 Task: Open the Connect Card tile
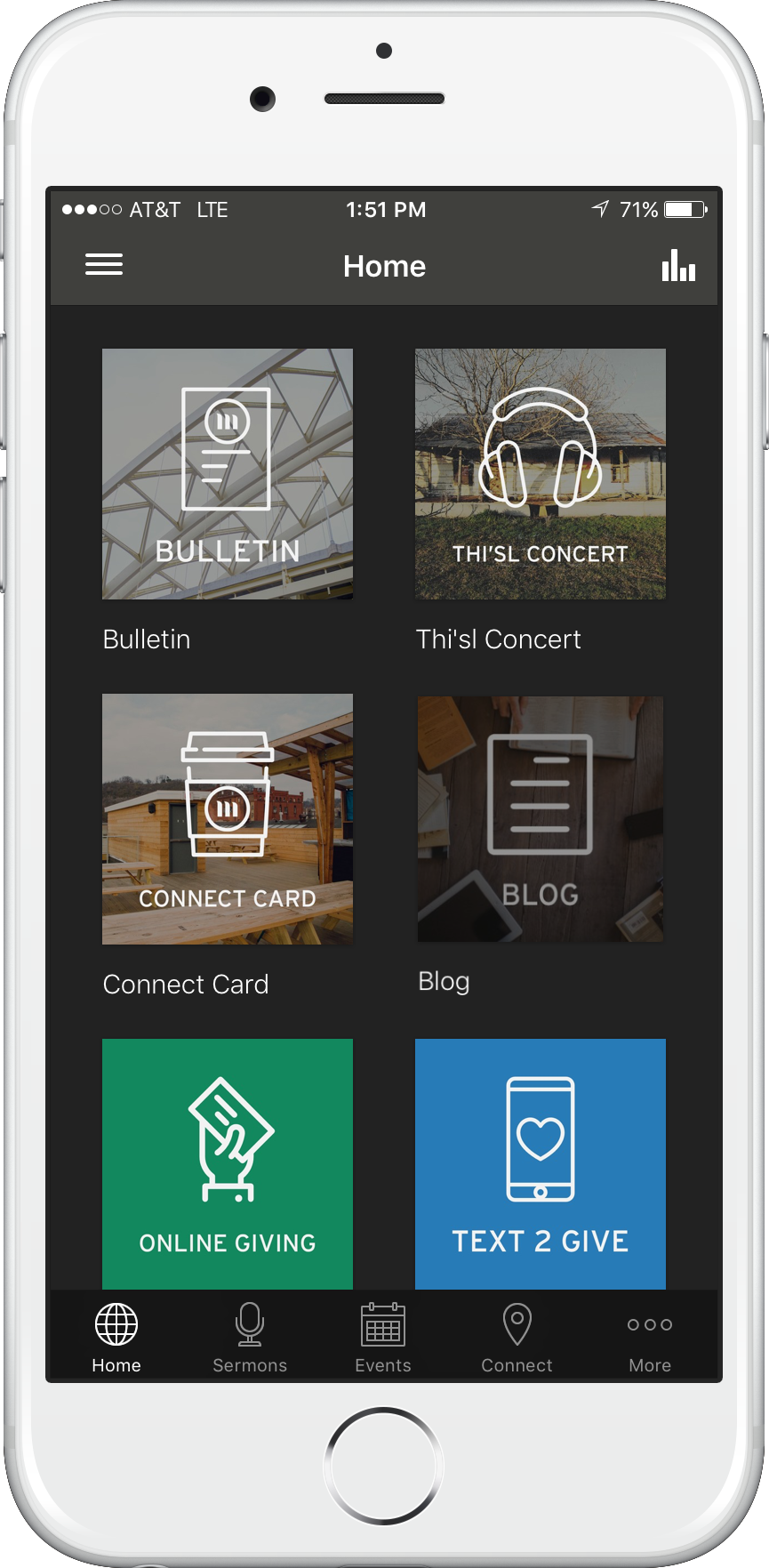pyautogui.click(x=228, y=818)
